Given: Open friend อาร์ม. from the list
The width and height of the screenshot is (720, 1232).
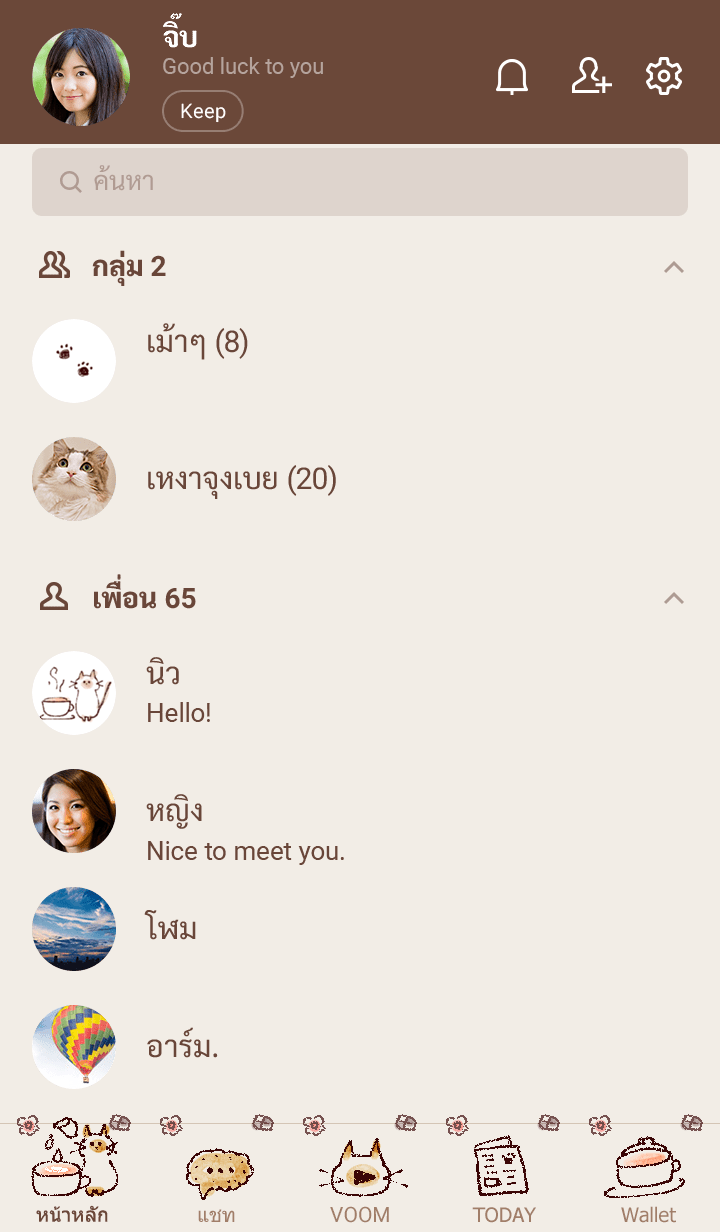Looking at the screenshot, I should tap(182, 1047).
